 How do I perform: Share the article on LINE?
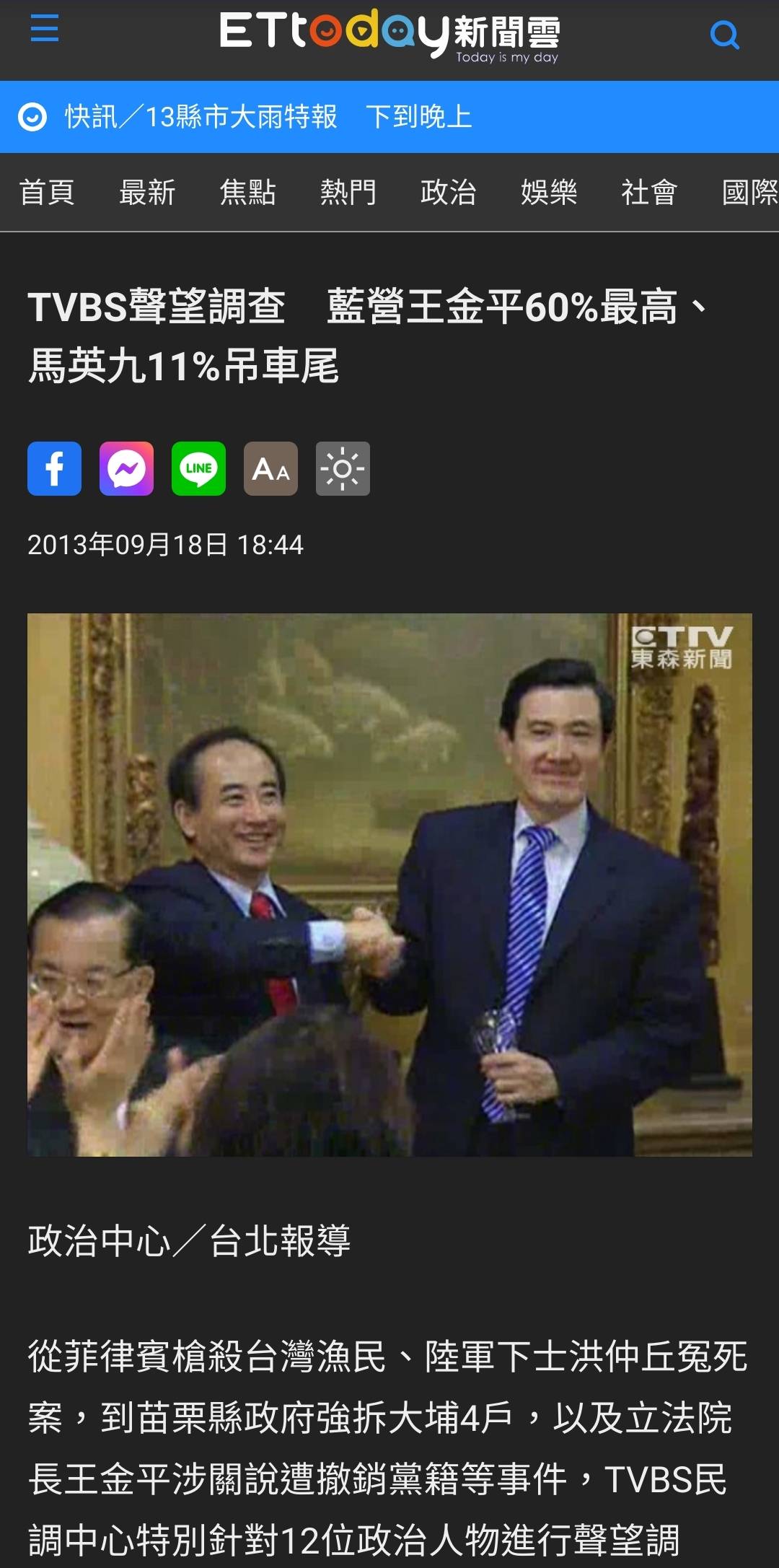click(x=199, y=469)
